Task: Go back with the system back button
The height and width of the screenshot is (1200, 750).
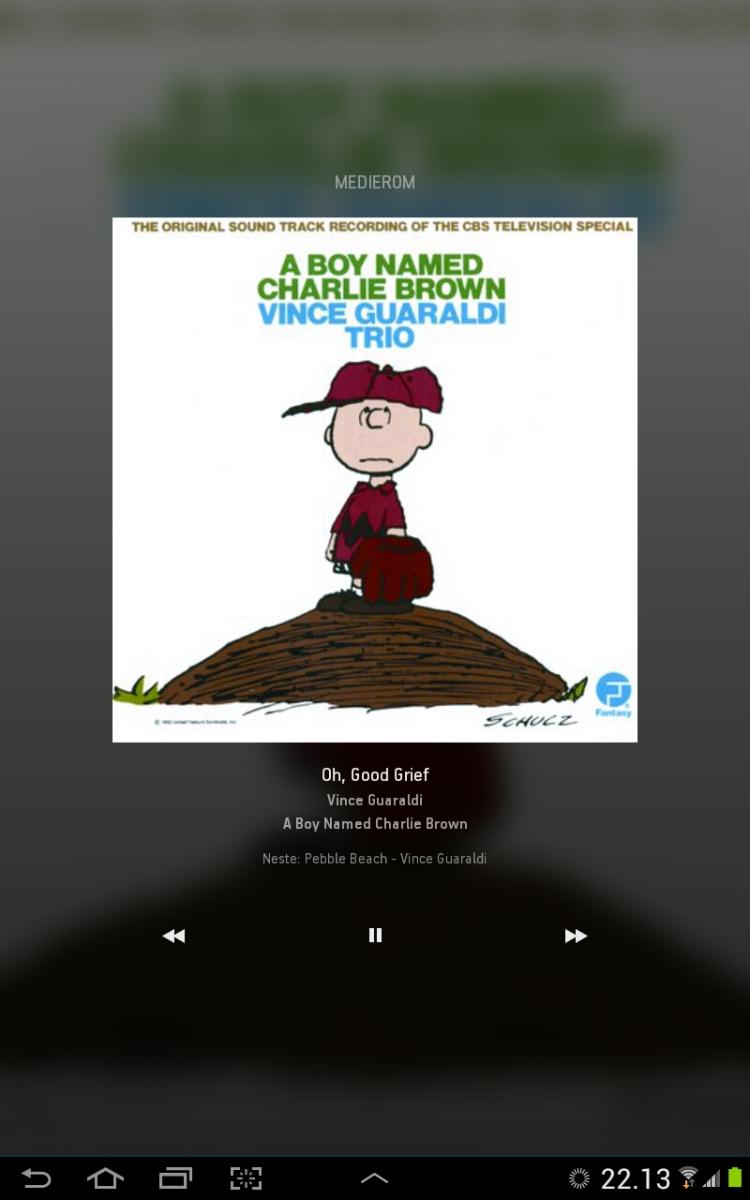Action: pyautogui.click(x=36, y=1178)
